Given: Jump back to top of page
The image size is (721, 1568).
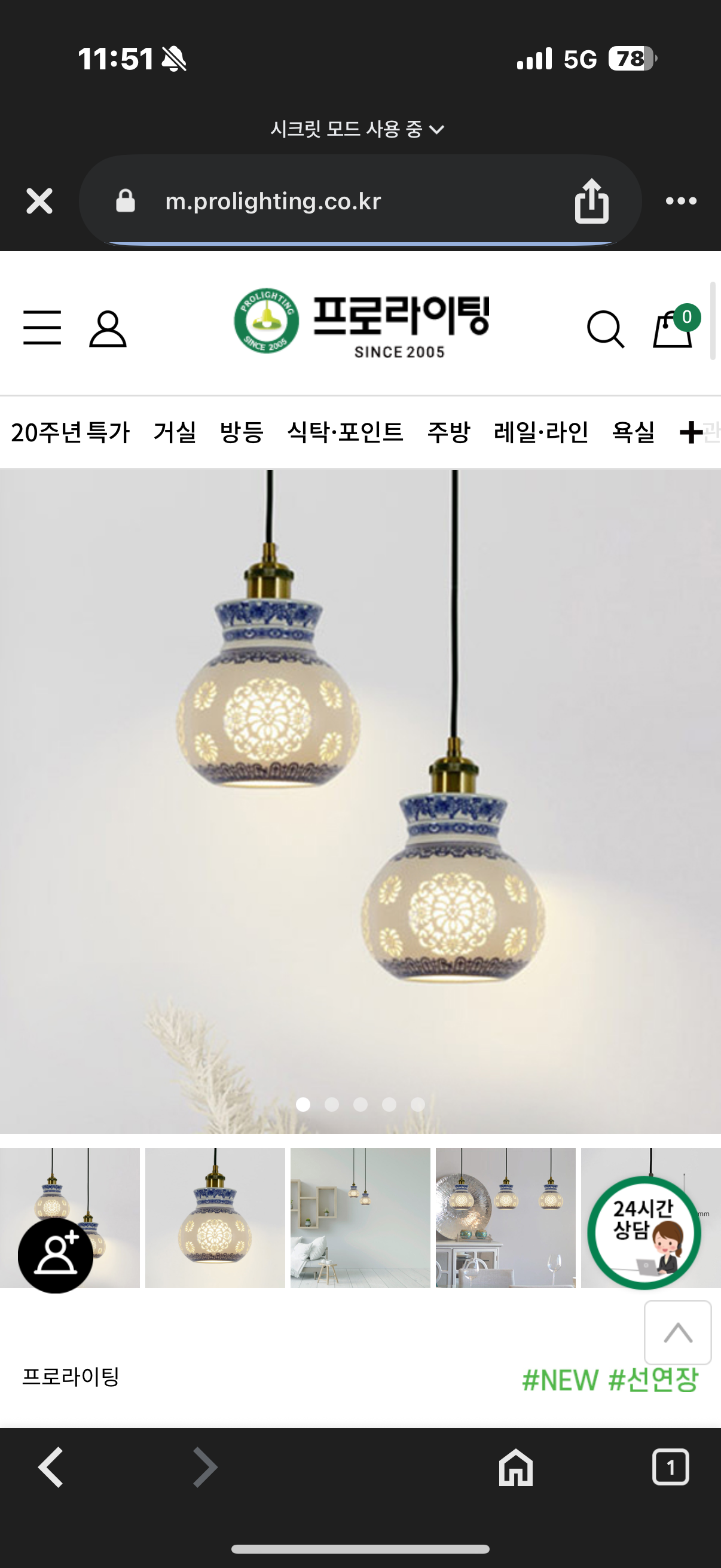Looking at the screenshot, I should [677, 1333].
